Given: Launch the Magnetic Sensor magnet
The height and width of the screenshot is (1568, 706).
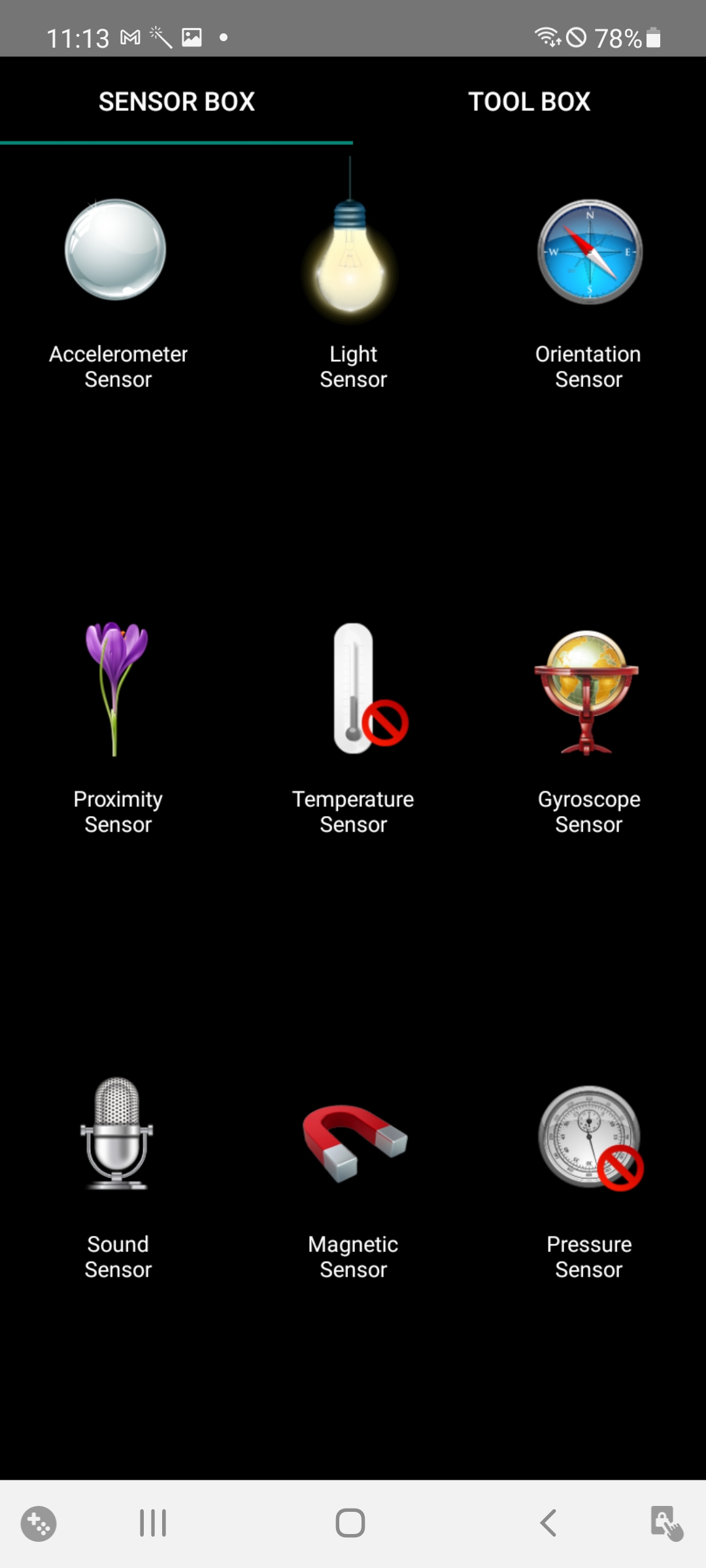Looking at the screenshot, I should [354, 1143].
